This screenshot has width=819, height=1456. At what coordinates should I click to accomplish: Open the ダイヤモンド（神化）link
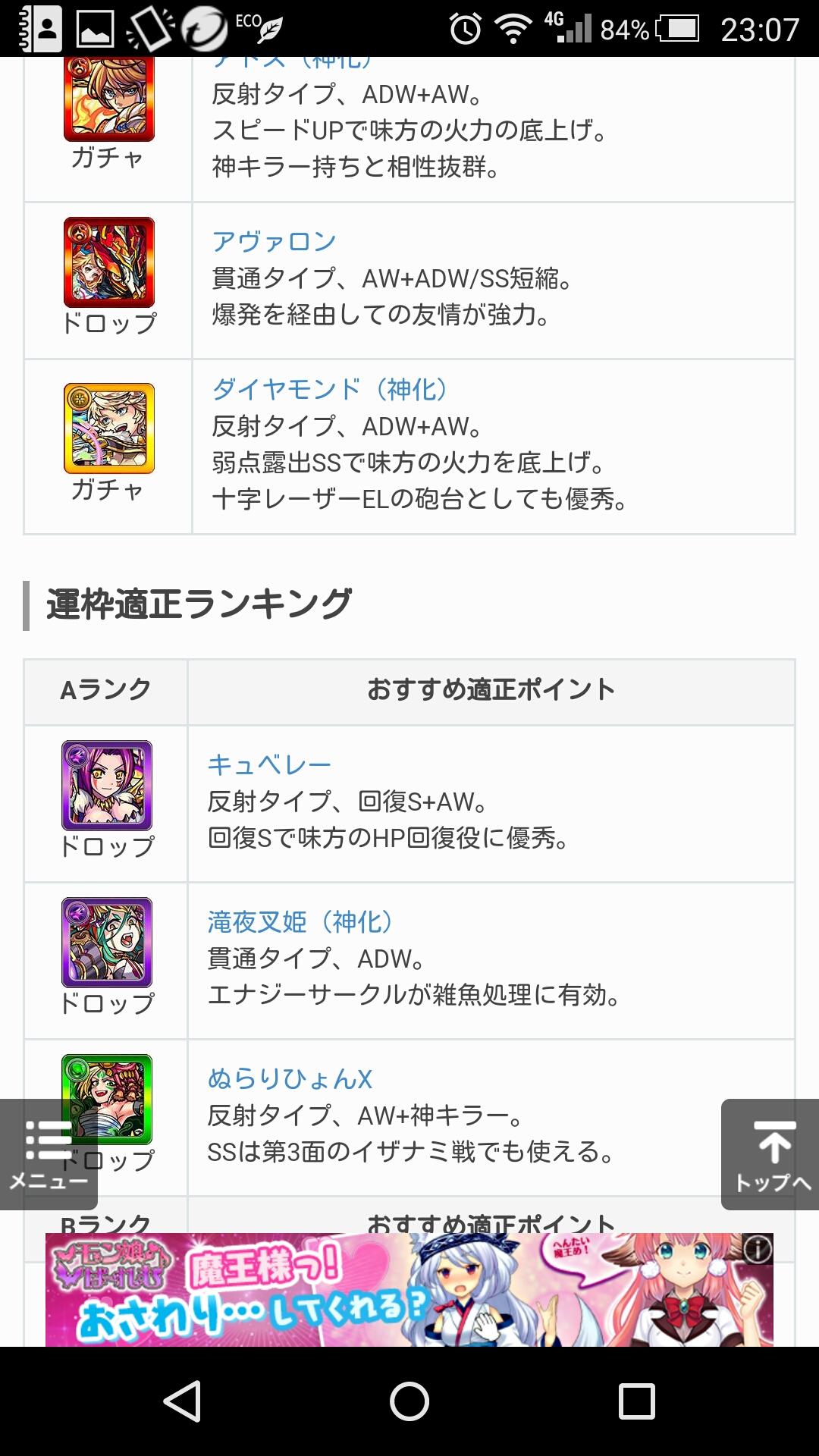point(330,390)
